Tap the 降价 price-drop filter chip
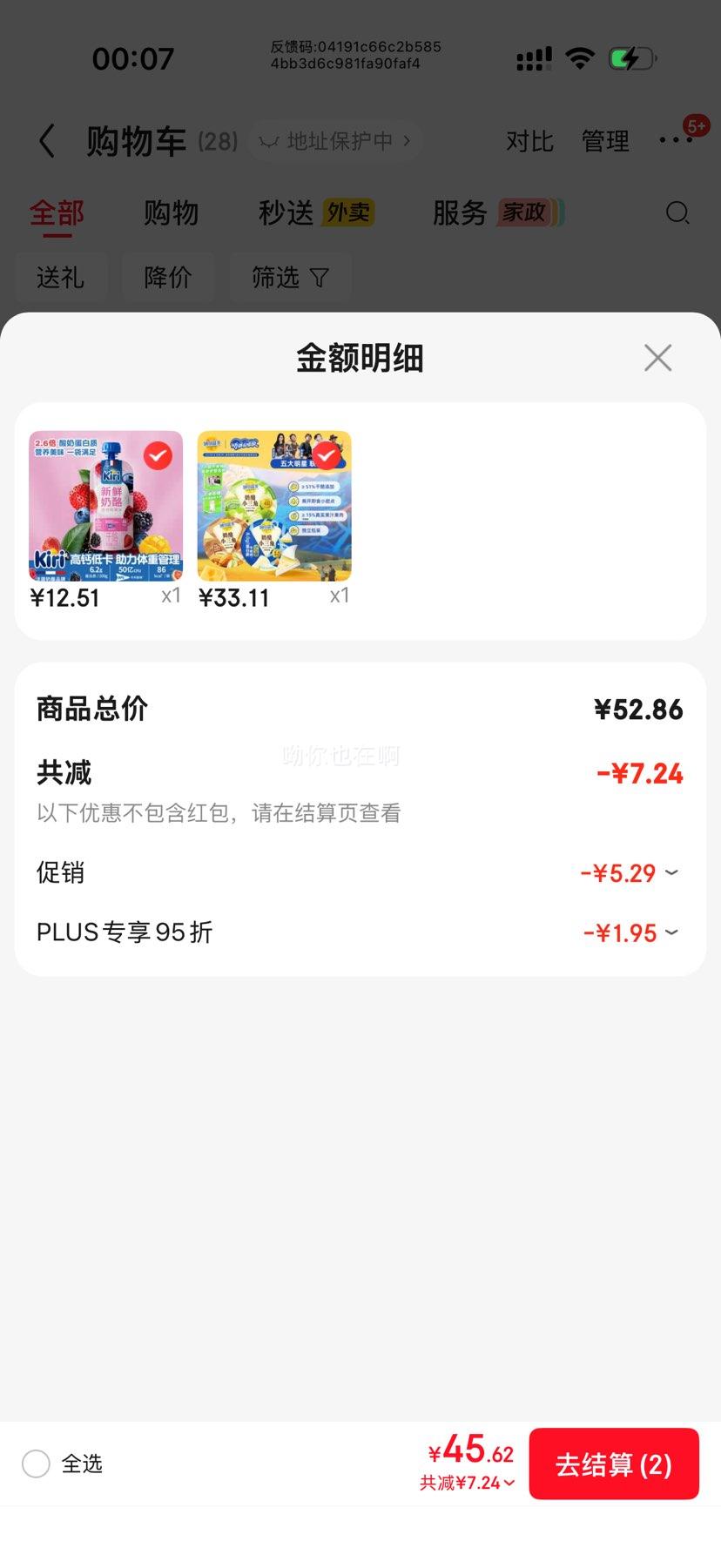Viewport: 721px width, 1568px height. [x=168, y=277]
